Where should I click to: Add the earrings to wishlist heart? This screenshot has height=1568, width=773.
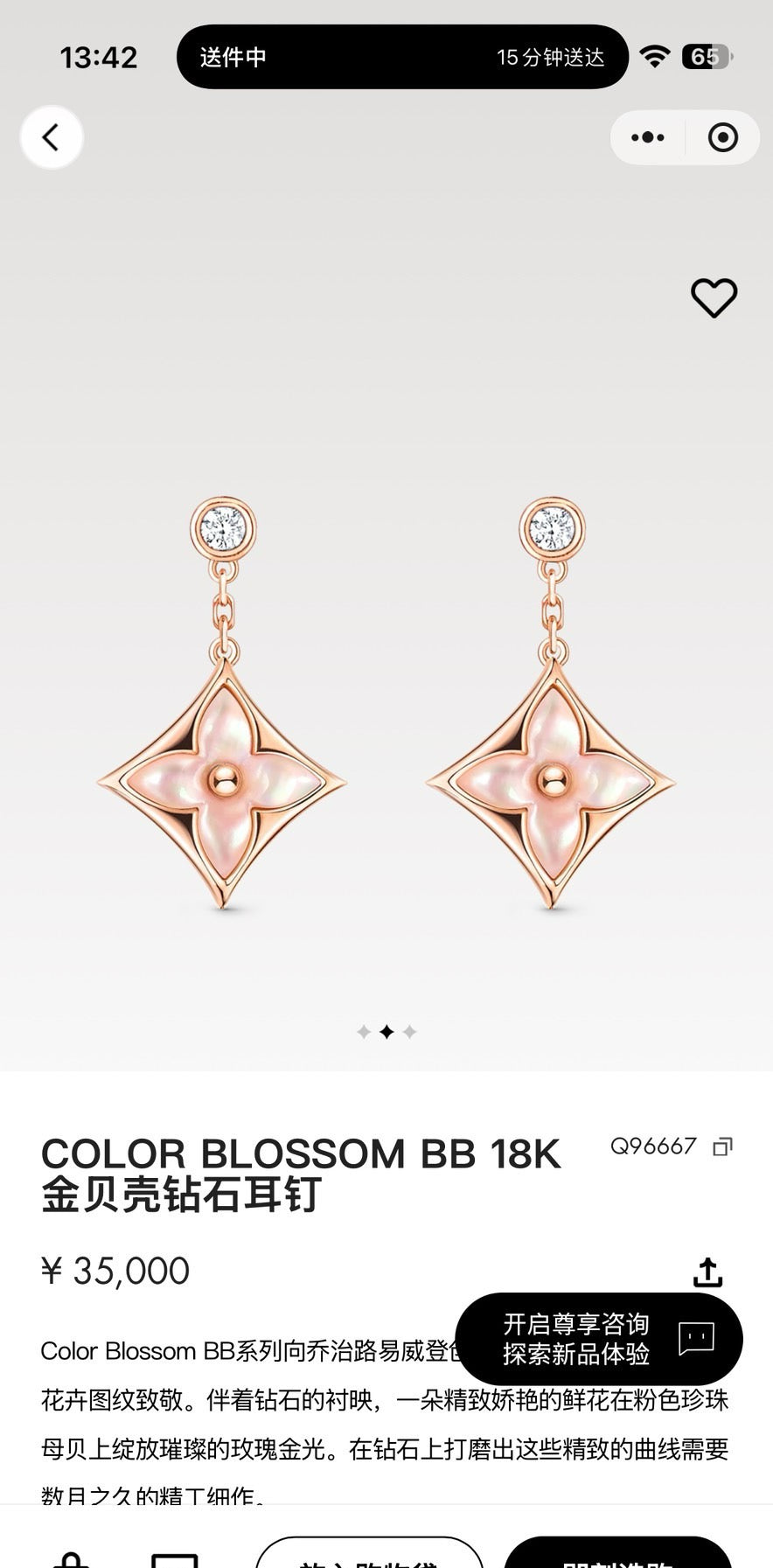click(714, 297)
